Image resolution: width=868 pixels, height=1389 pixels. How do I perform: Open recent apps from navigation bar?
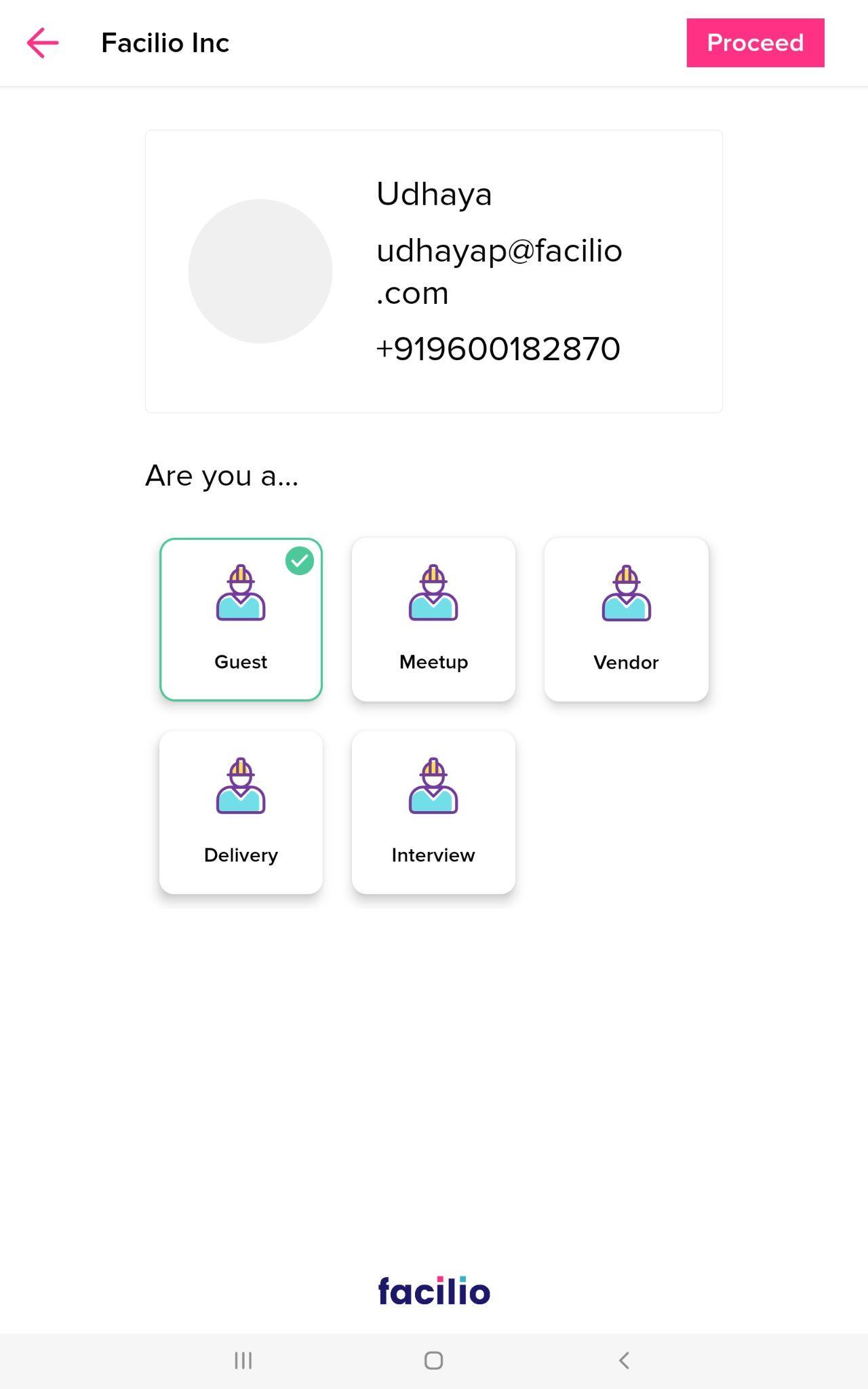point(243,1361)
